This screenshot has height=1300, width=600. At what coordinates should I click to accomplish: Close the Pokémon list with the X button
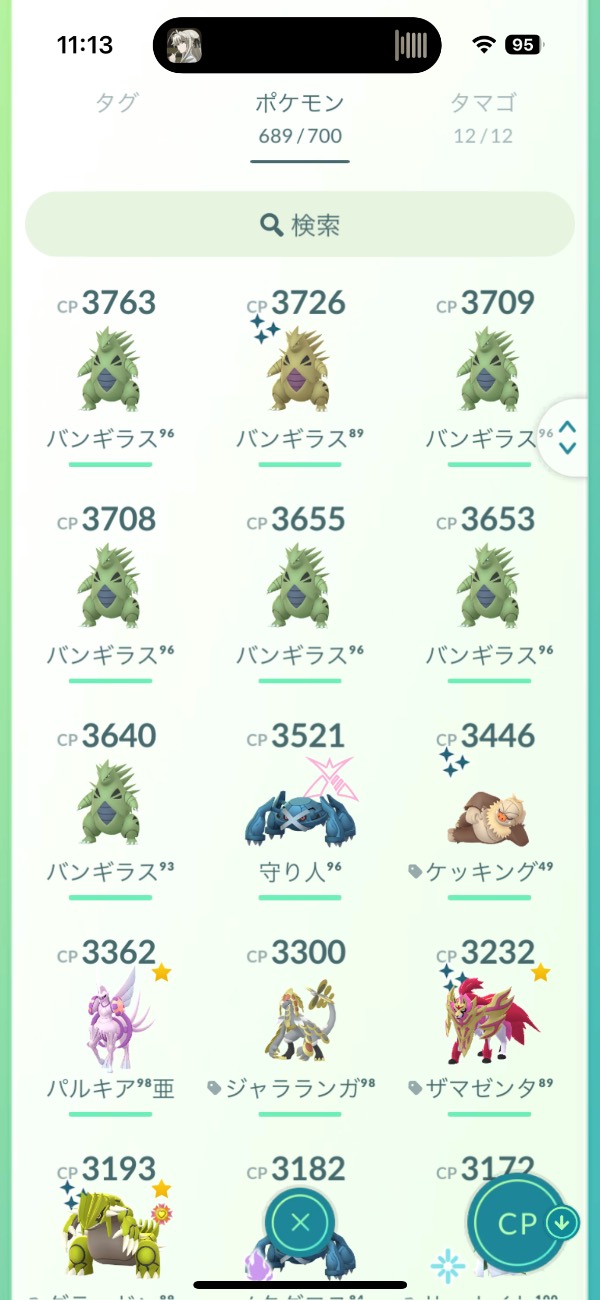(x=300, y=1221)
